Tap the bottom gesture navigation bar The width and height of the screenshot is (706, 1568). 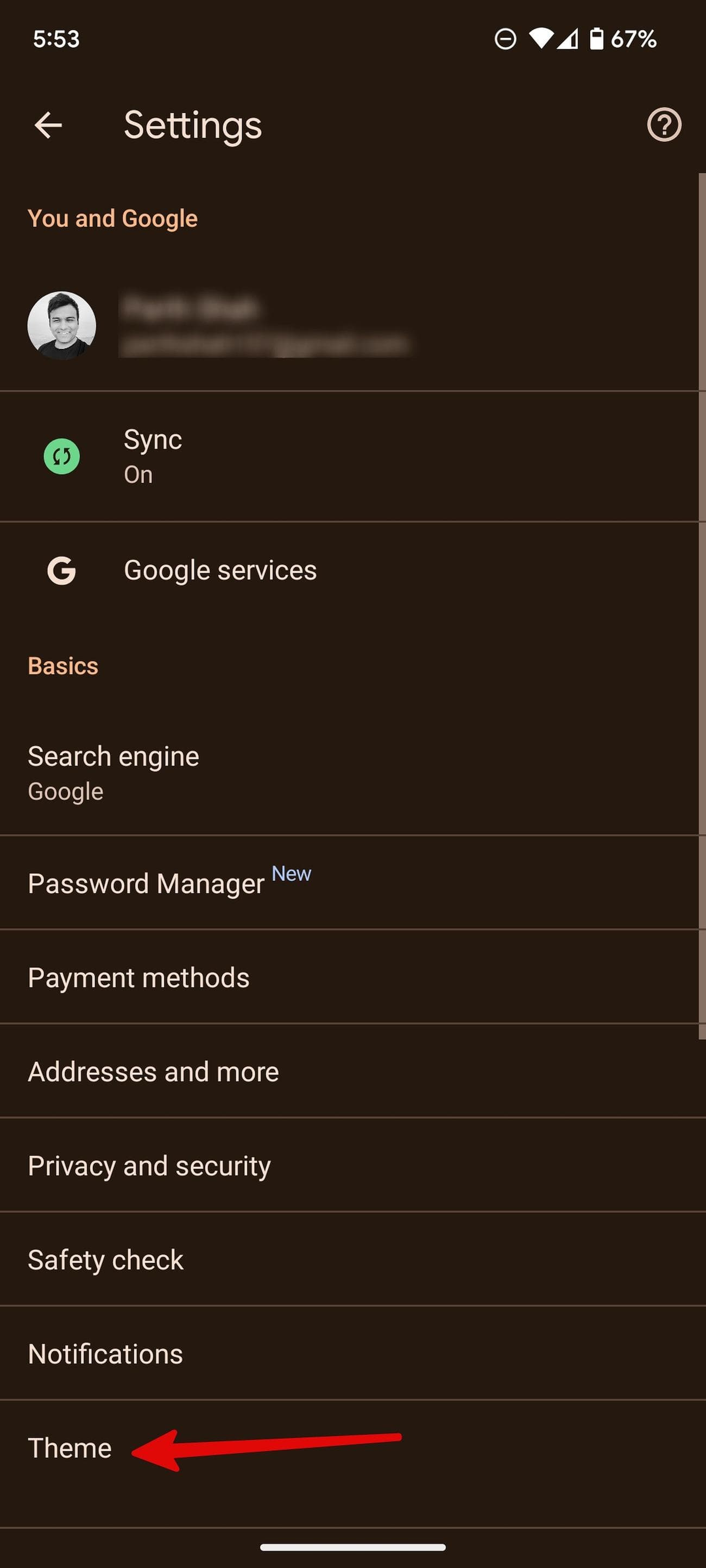[x=353, y=1548]
